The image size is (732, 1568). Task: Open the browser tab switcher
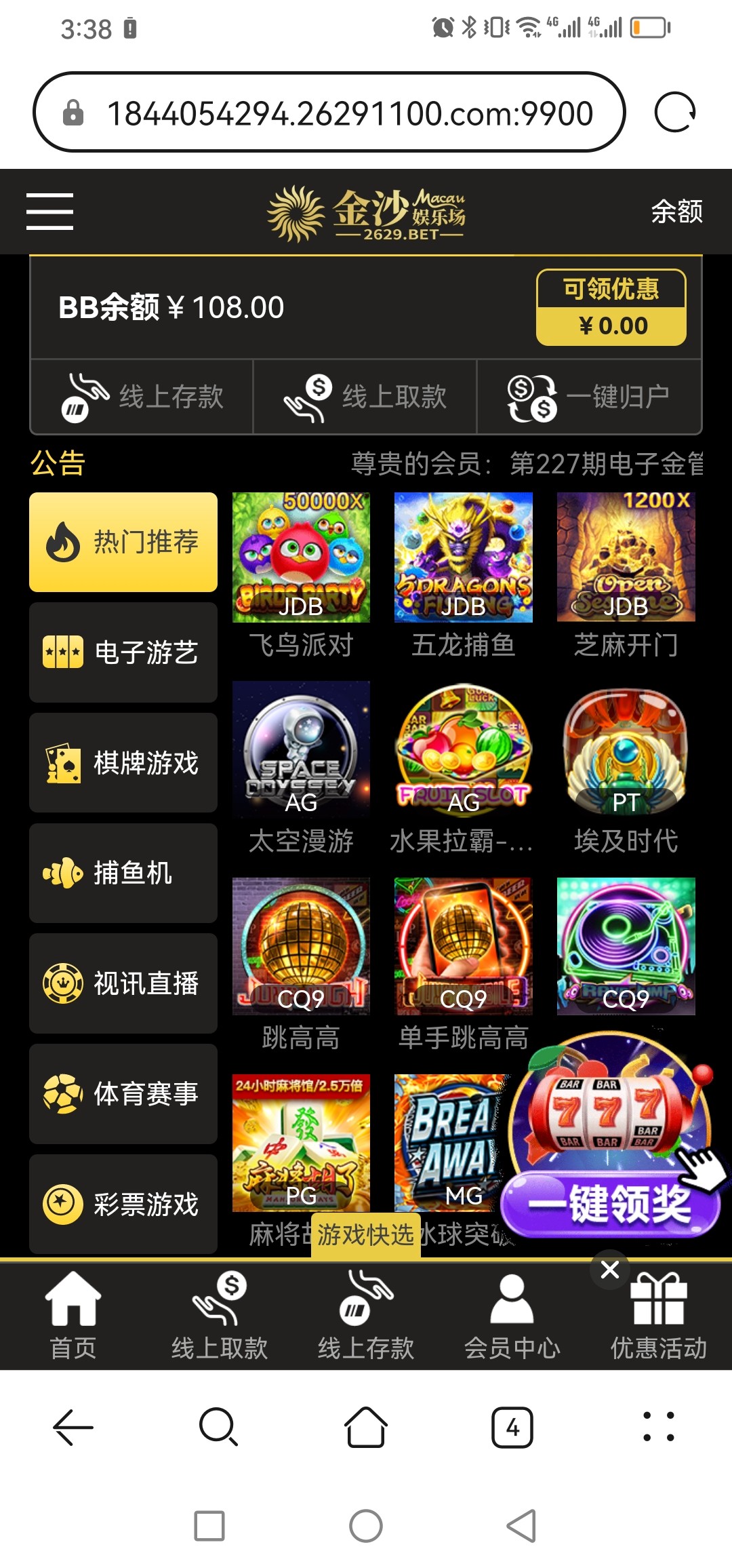point(512,1427)
